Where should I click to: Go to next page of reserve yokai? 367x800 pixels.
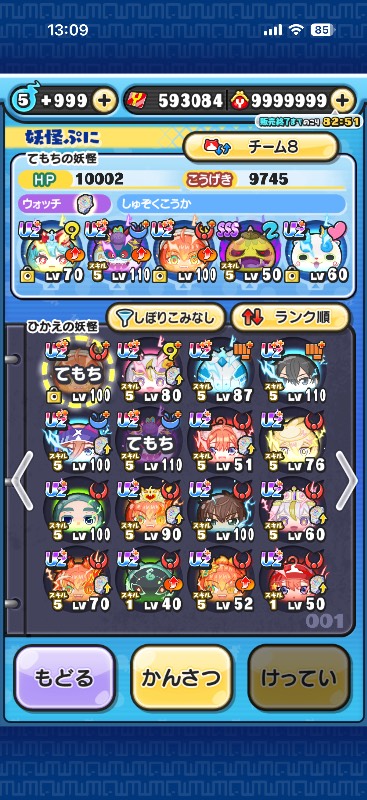(348, 481)
